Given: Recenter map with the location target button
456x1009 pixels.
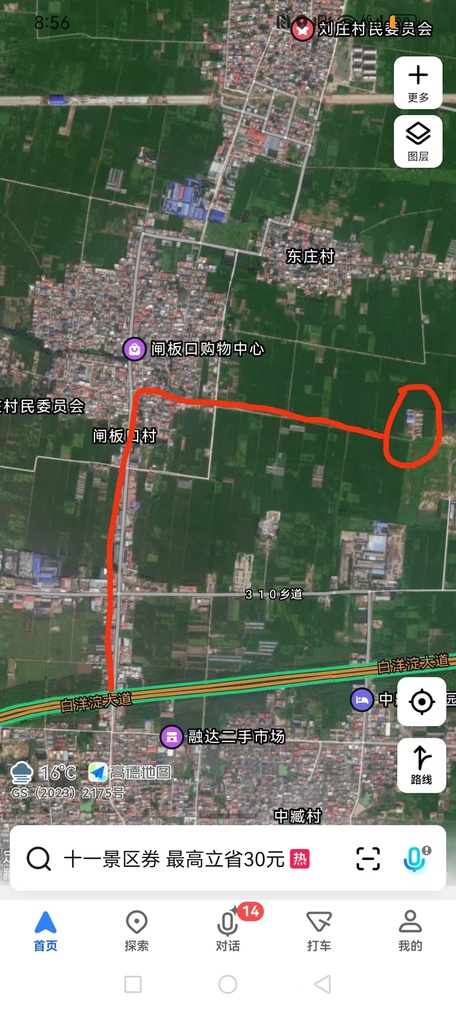Looking at the screenshot, I should click(x=421, y=701).
